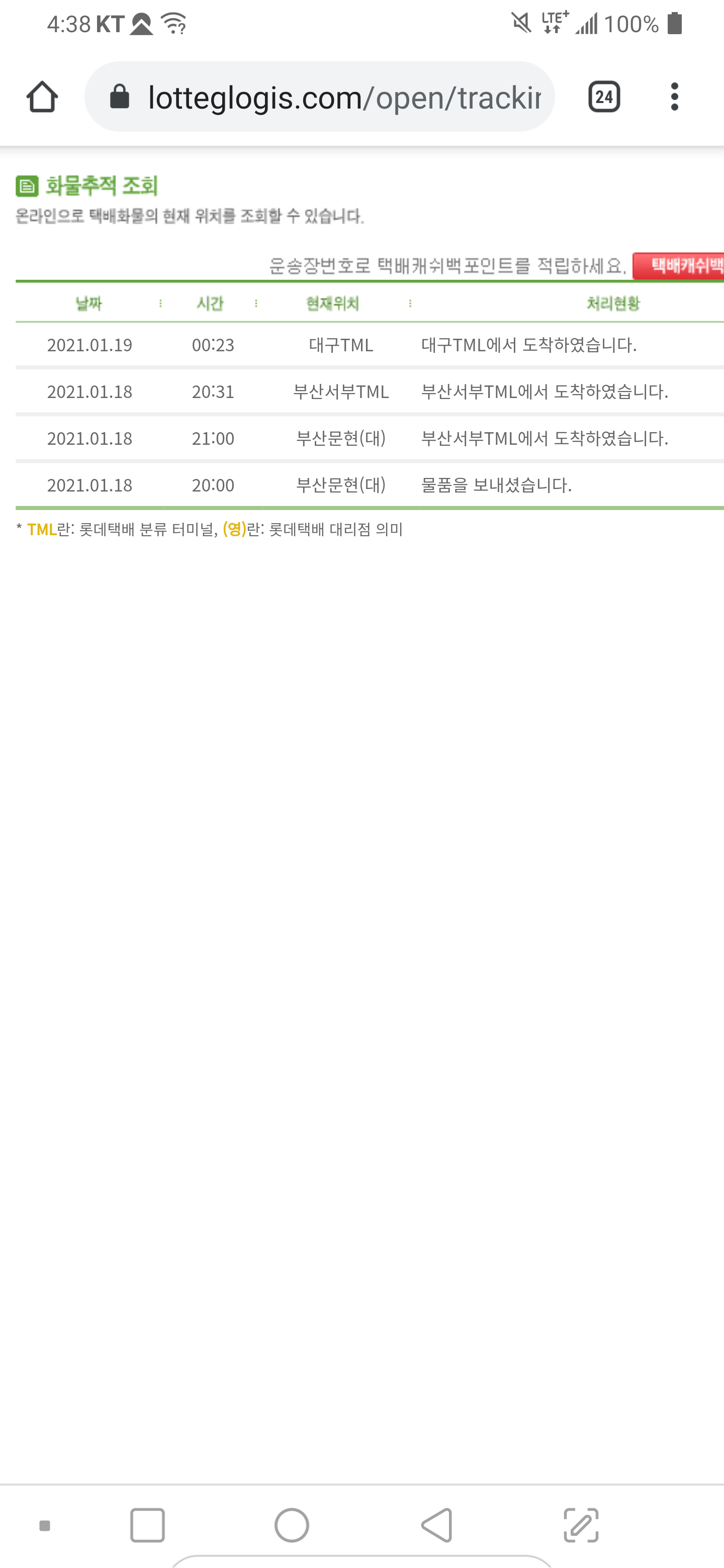
Task: Open the screen capture edit icon
Action: [581, 1525]
